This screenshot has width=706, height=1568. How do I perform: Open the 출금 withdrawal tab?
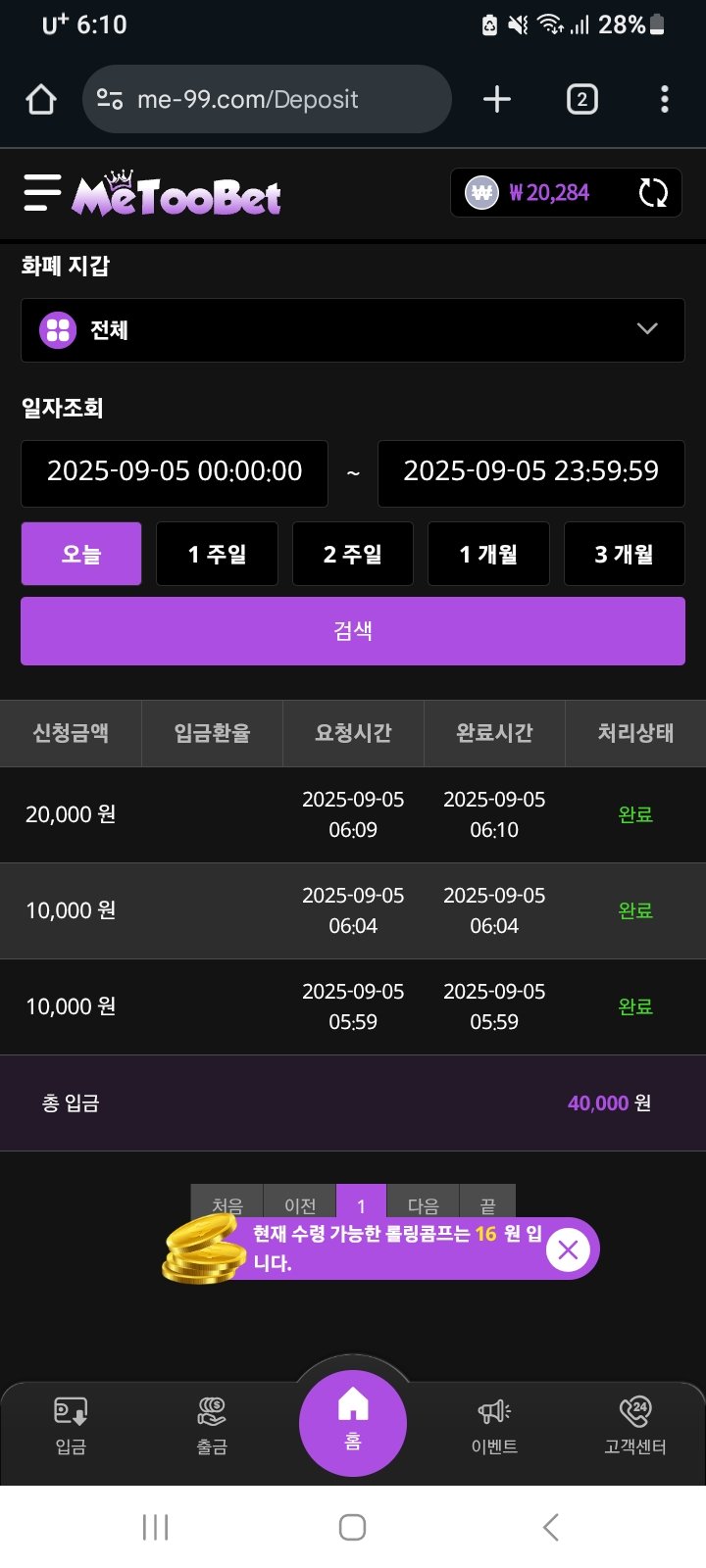click(x=212, y=1425)
